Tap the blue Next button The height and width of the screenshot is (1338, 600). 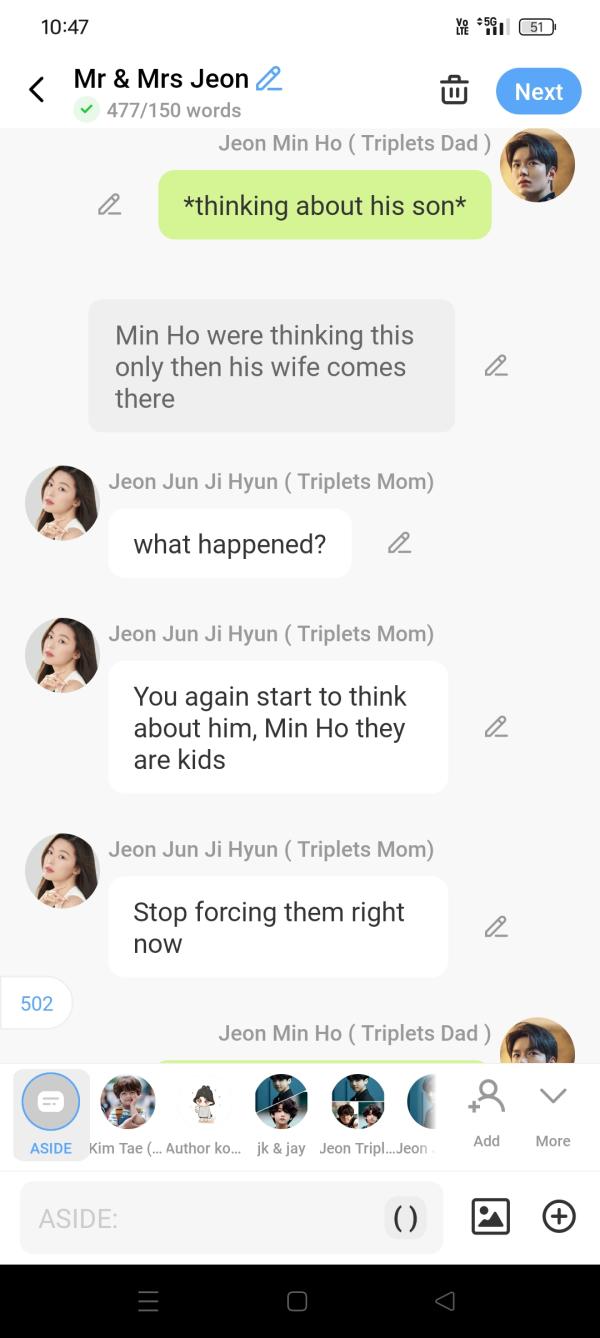(x=538, y=91)
